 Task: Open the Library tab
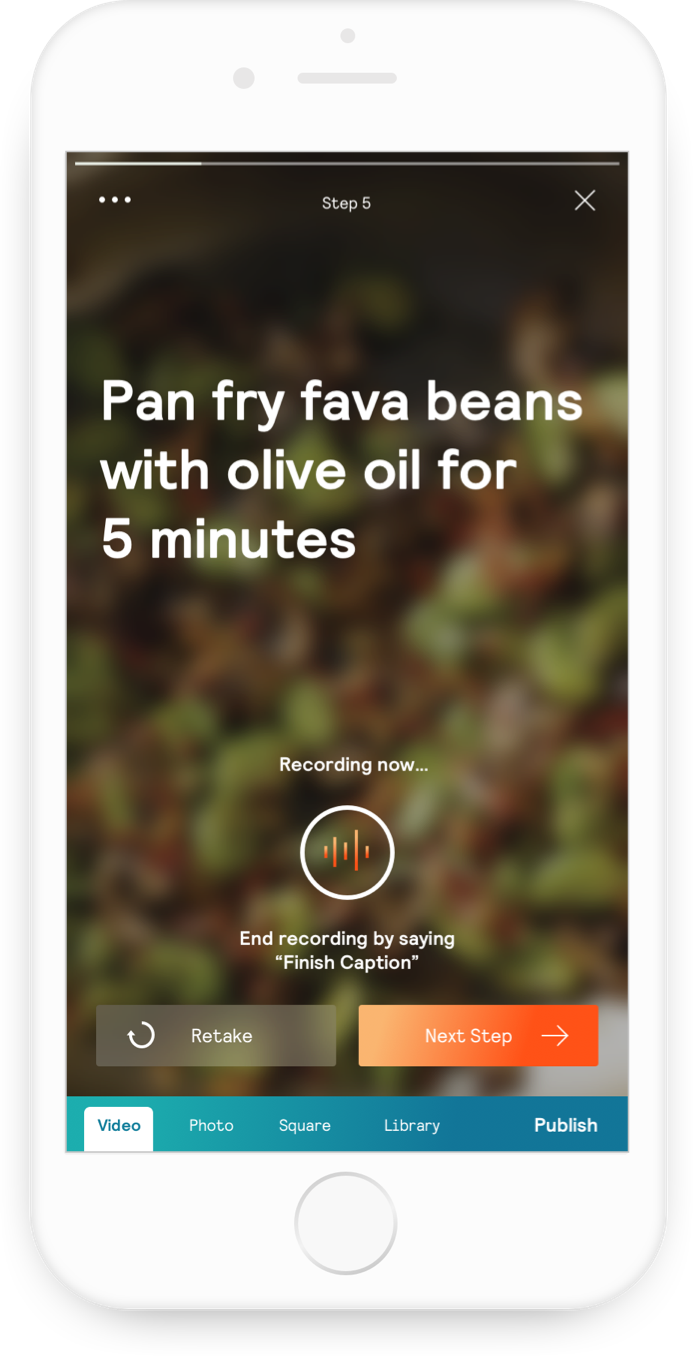tap(412, 1126)
